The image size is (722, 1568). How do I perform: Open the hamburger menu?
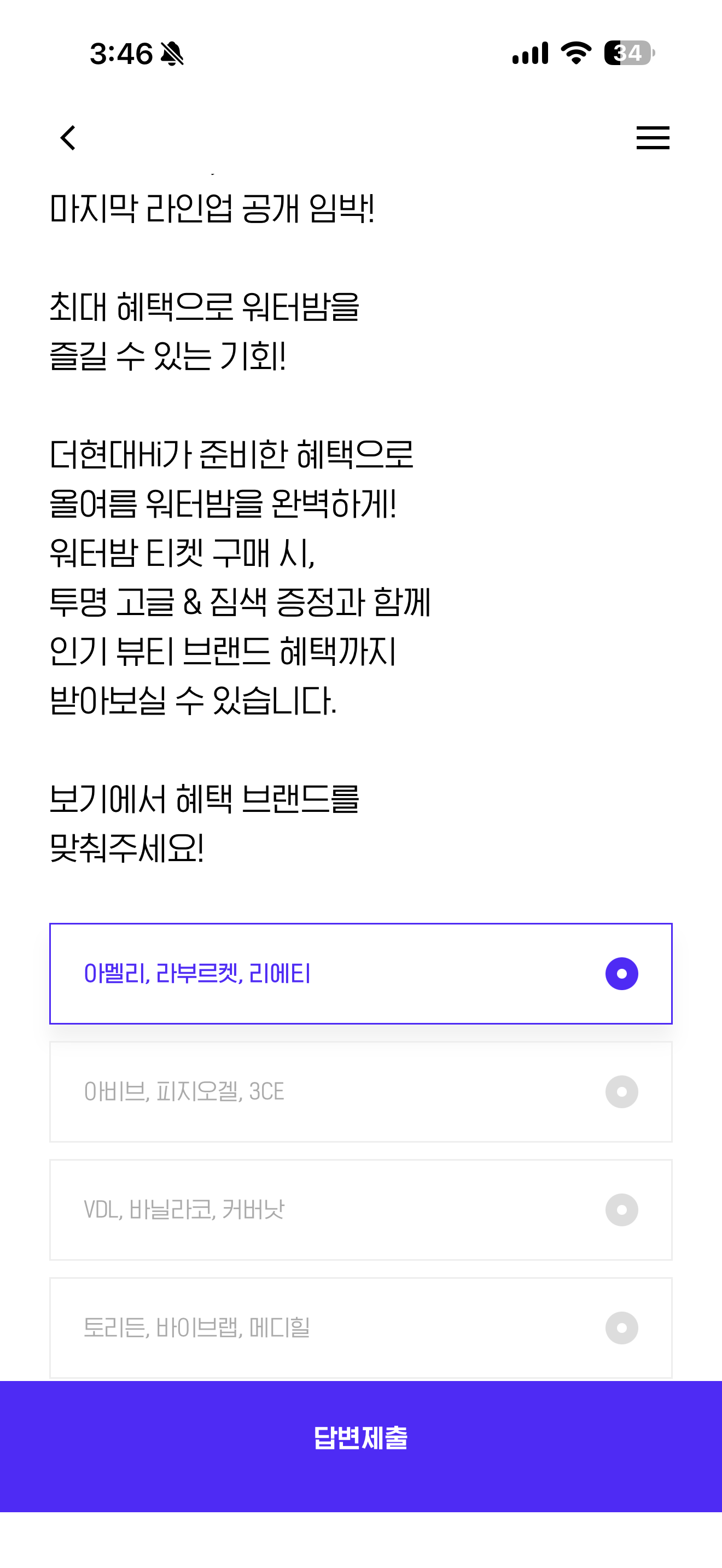click(653, 138)
